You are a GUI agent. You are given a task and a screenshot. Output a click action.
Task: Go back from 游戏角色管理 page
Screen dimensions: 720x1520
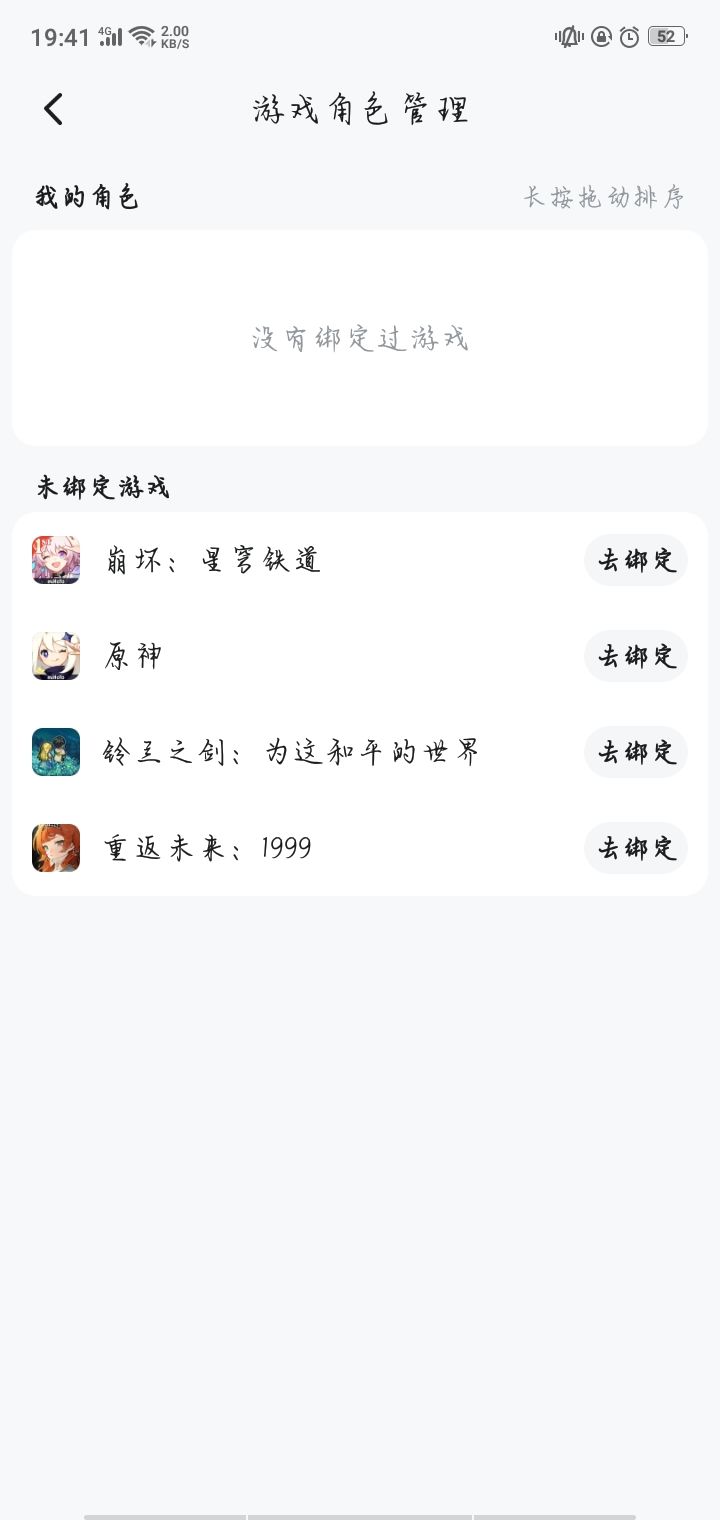tap(54, 109)
